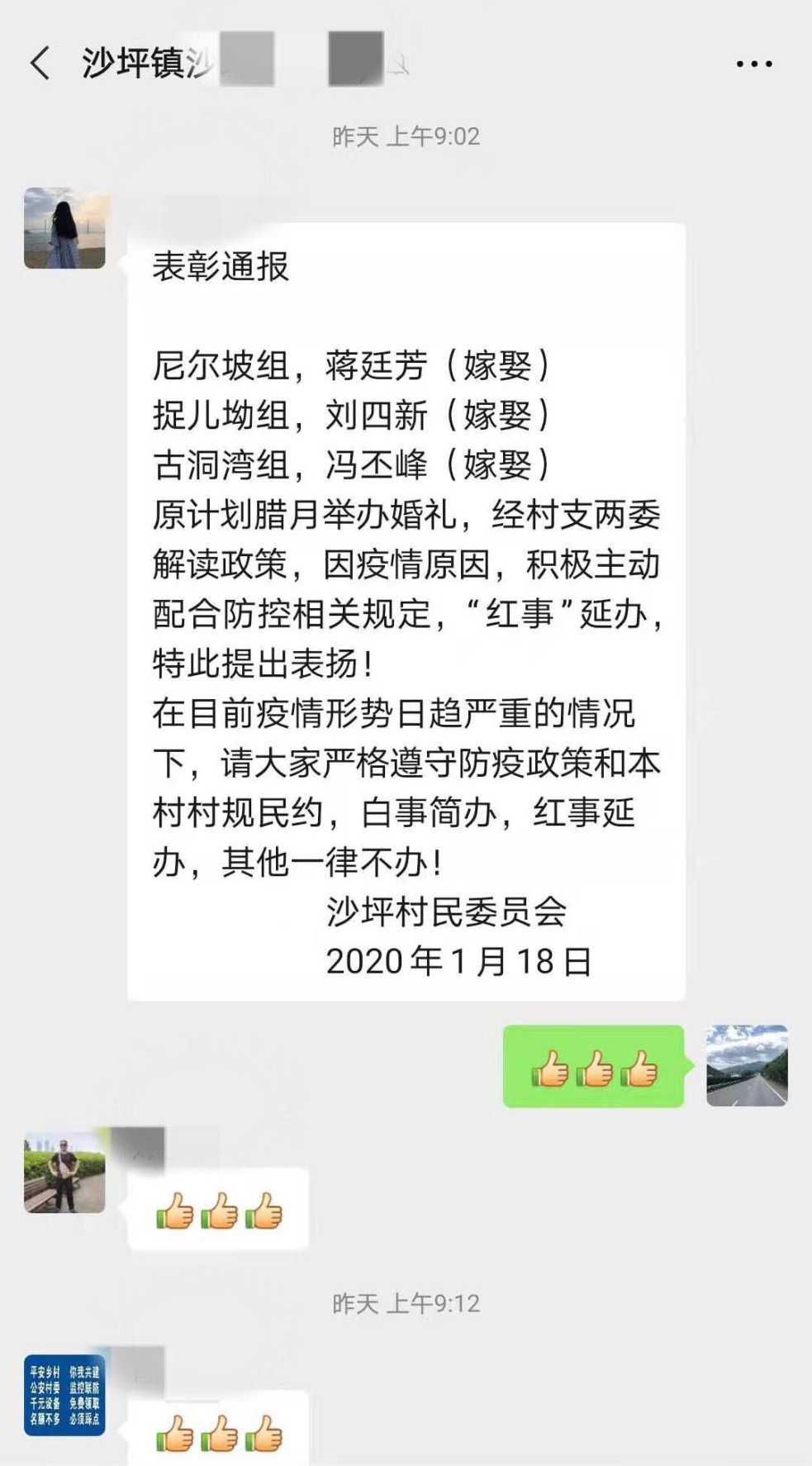Go back to the chat list
The width and height of the screenshot is (812, 1466).
(40, 63)
